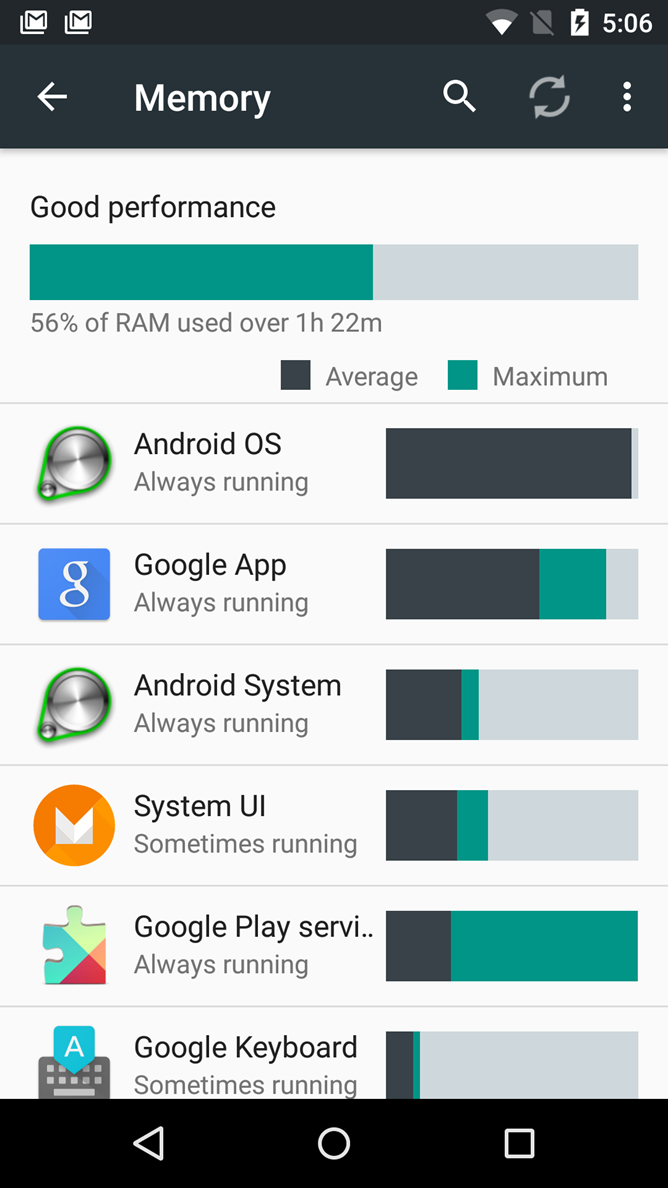
Task: Refresh the memory statistics
Action: pos(549,97)
